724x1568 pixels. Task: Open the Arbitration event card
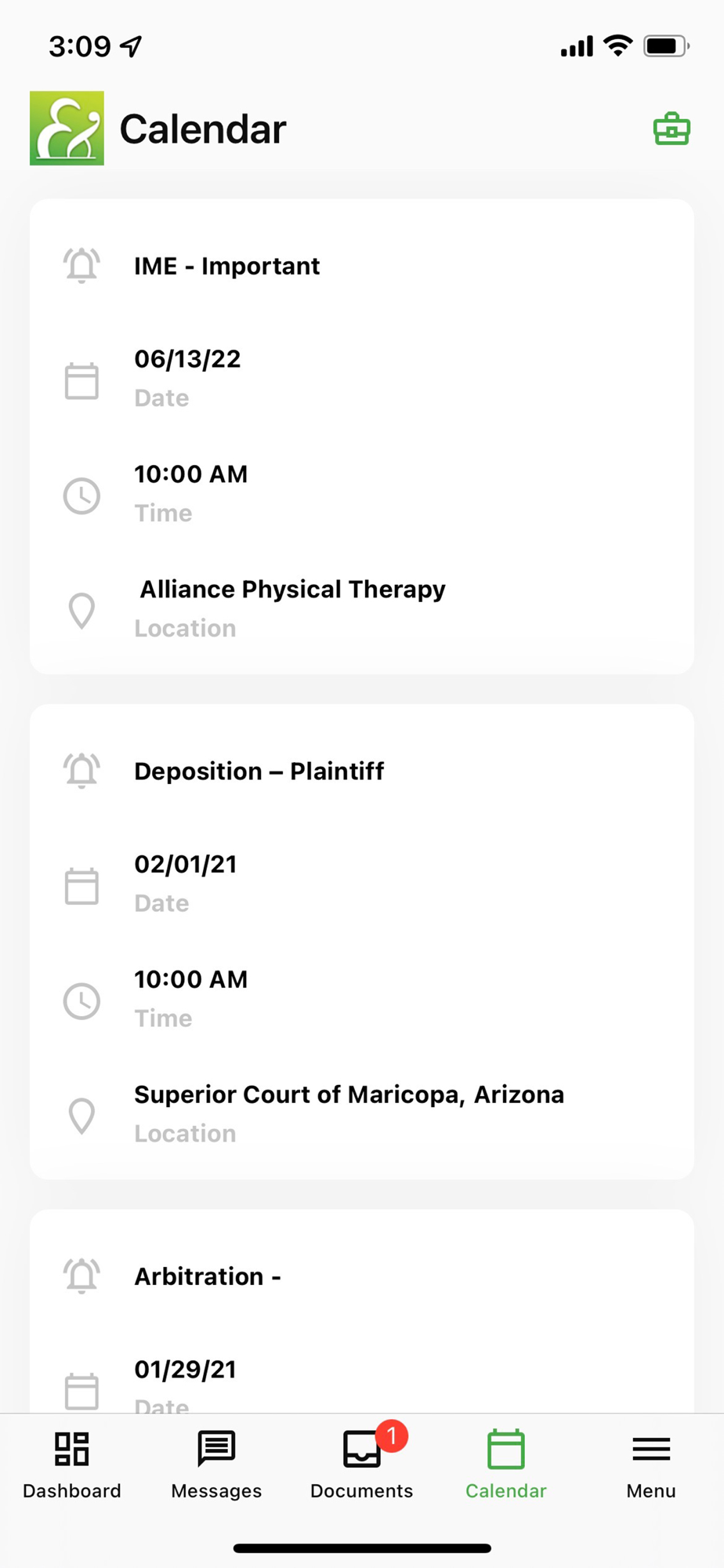point(362,1311)
